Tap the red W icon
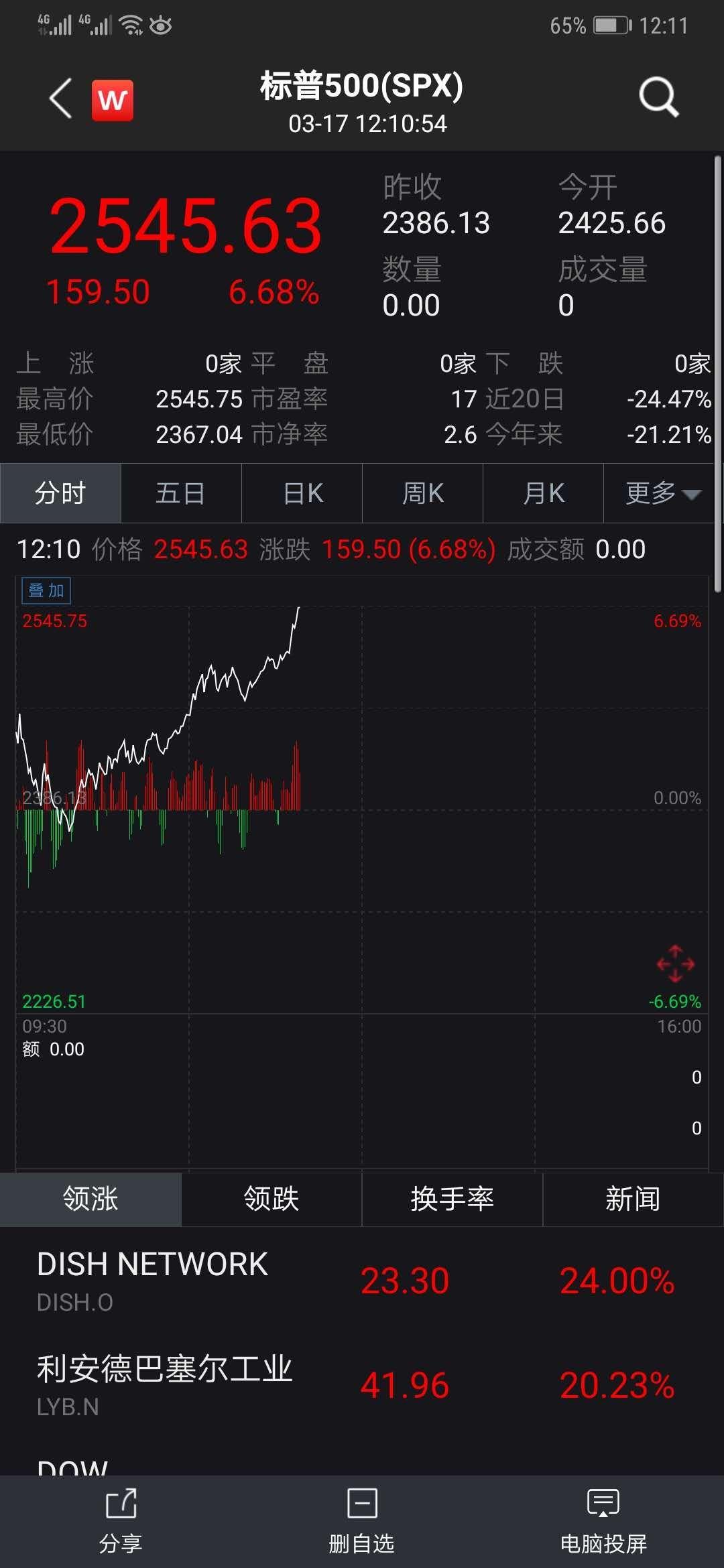 coord(113,101)
